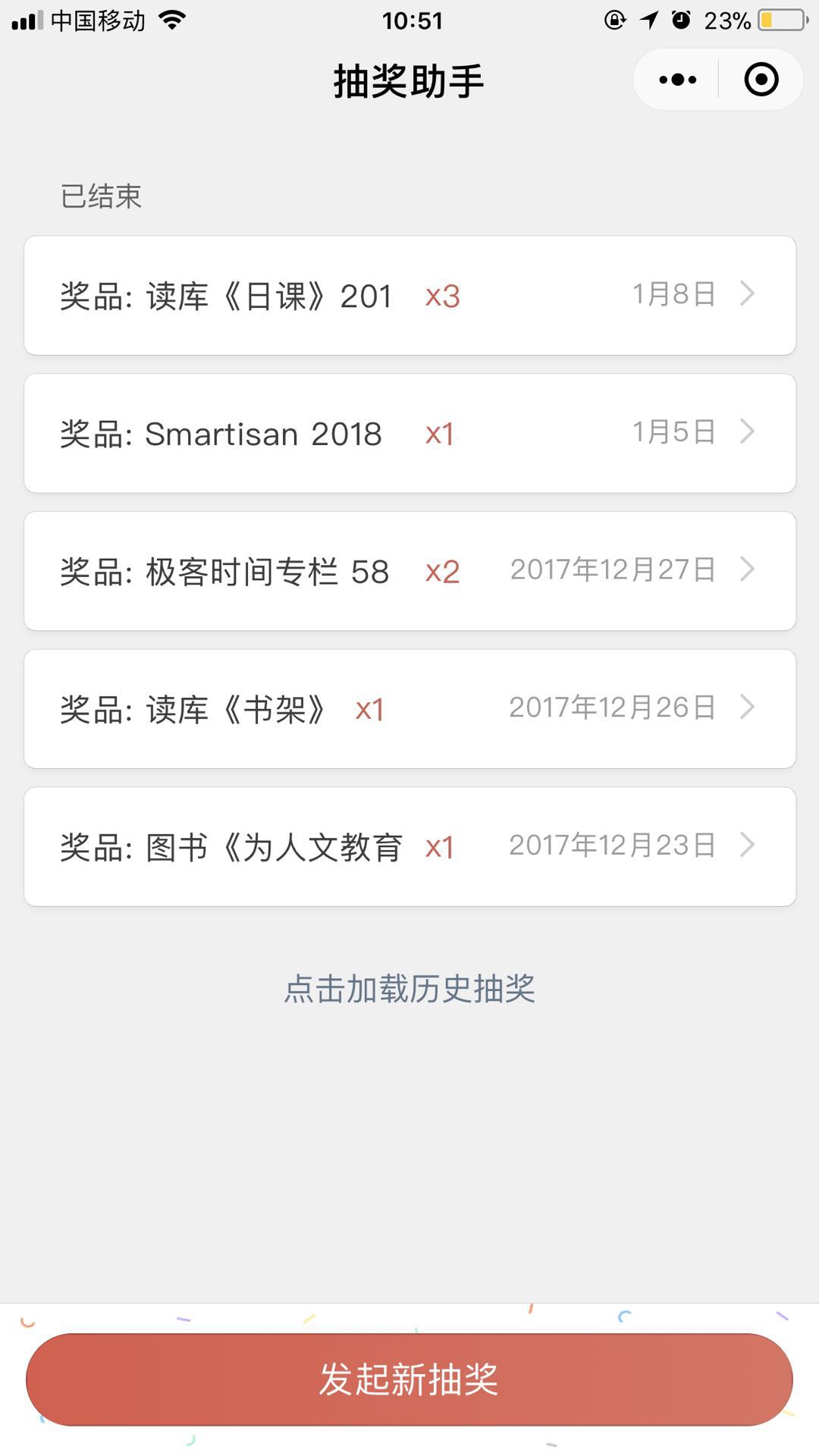This screenshot has height=1456, width=819.
Task: Open the mini program more options menu
Action: tap(677, 80)
